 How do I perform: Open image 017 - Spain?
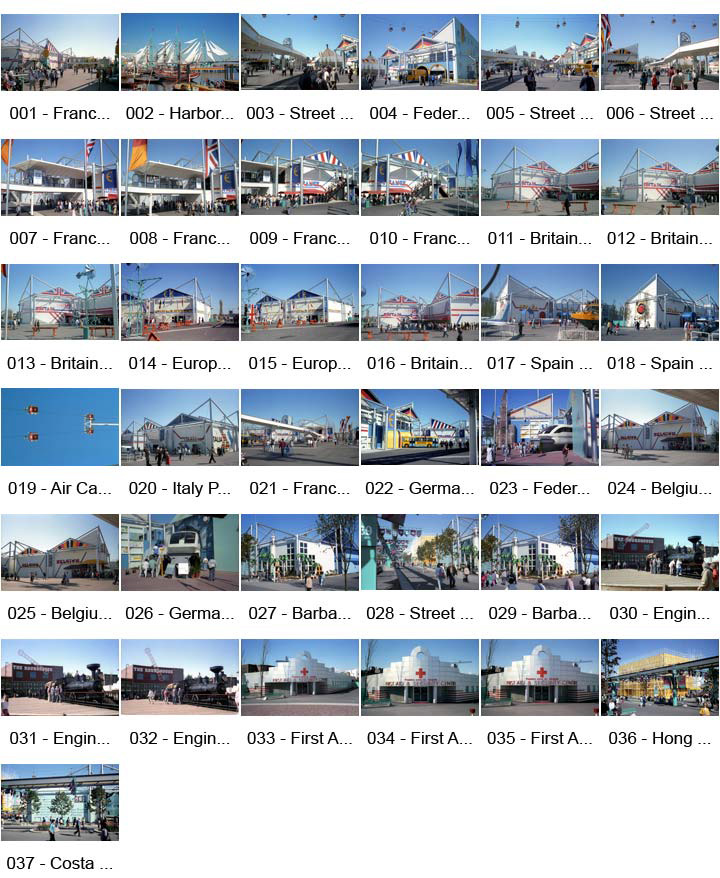click(540, 302)
